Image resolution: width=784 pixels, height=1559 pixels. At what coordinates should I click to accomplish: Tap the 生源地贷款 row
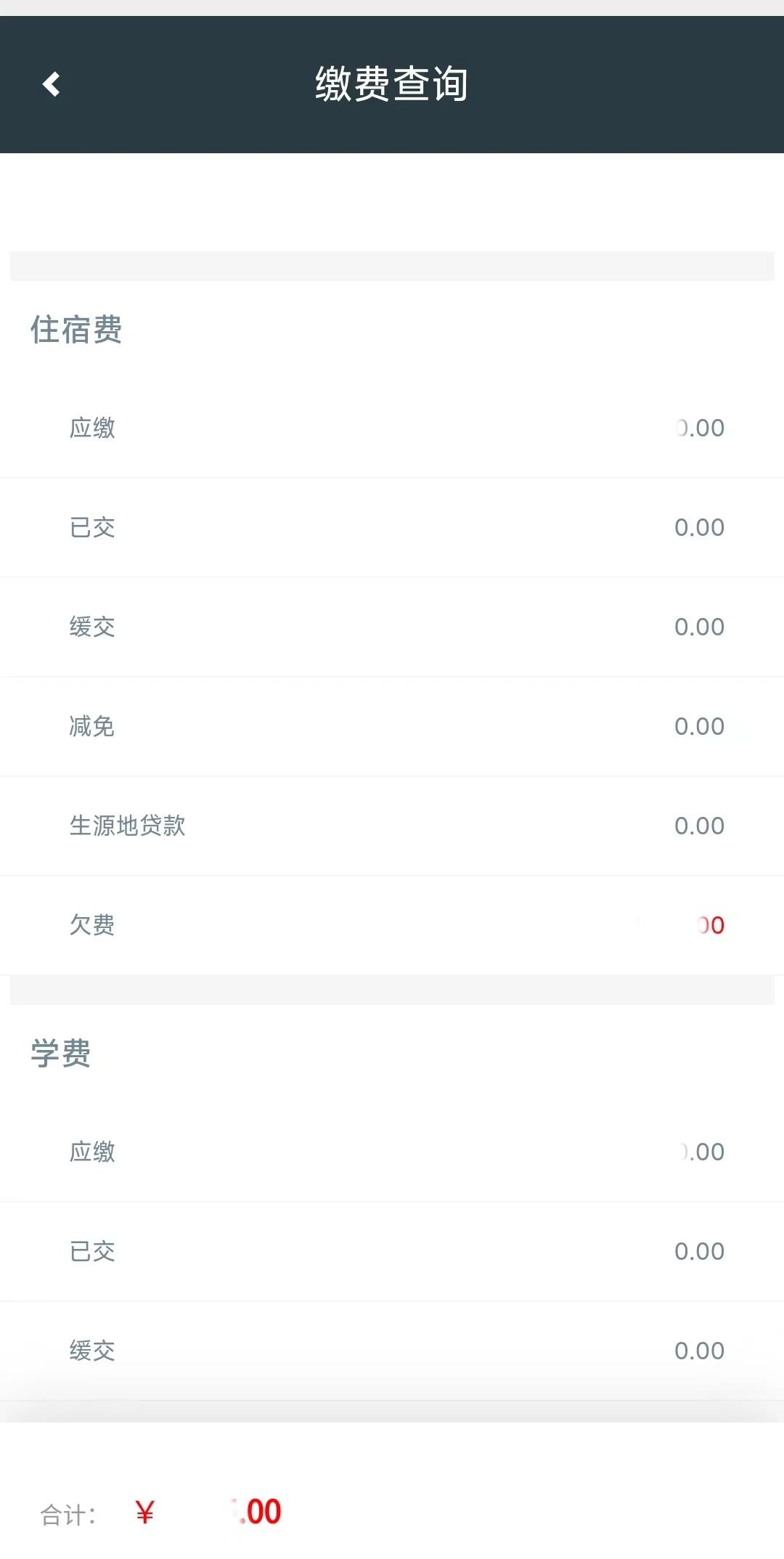coord(392,826)
